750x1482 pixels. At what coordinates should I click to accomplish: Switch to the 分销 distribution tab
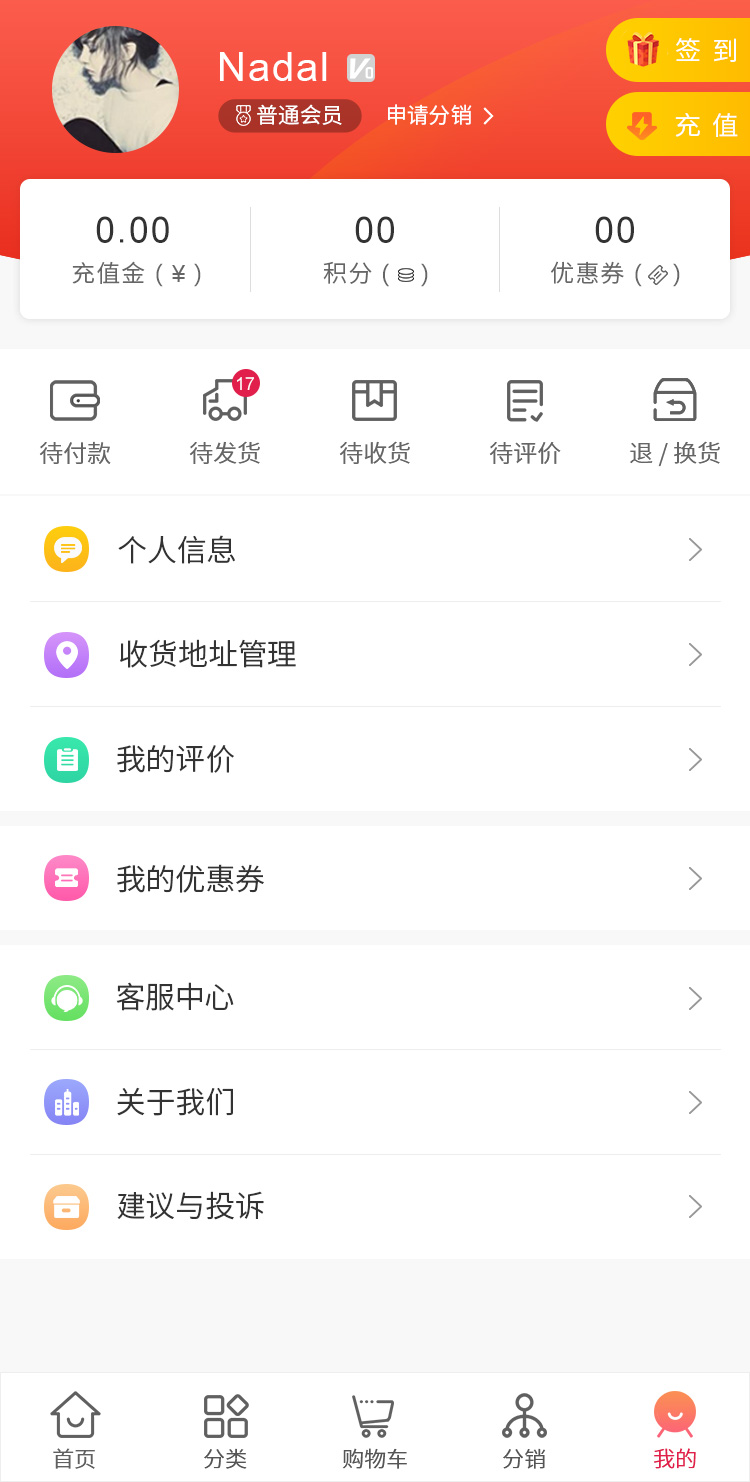click(x=525, y=1430)
